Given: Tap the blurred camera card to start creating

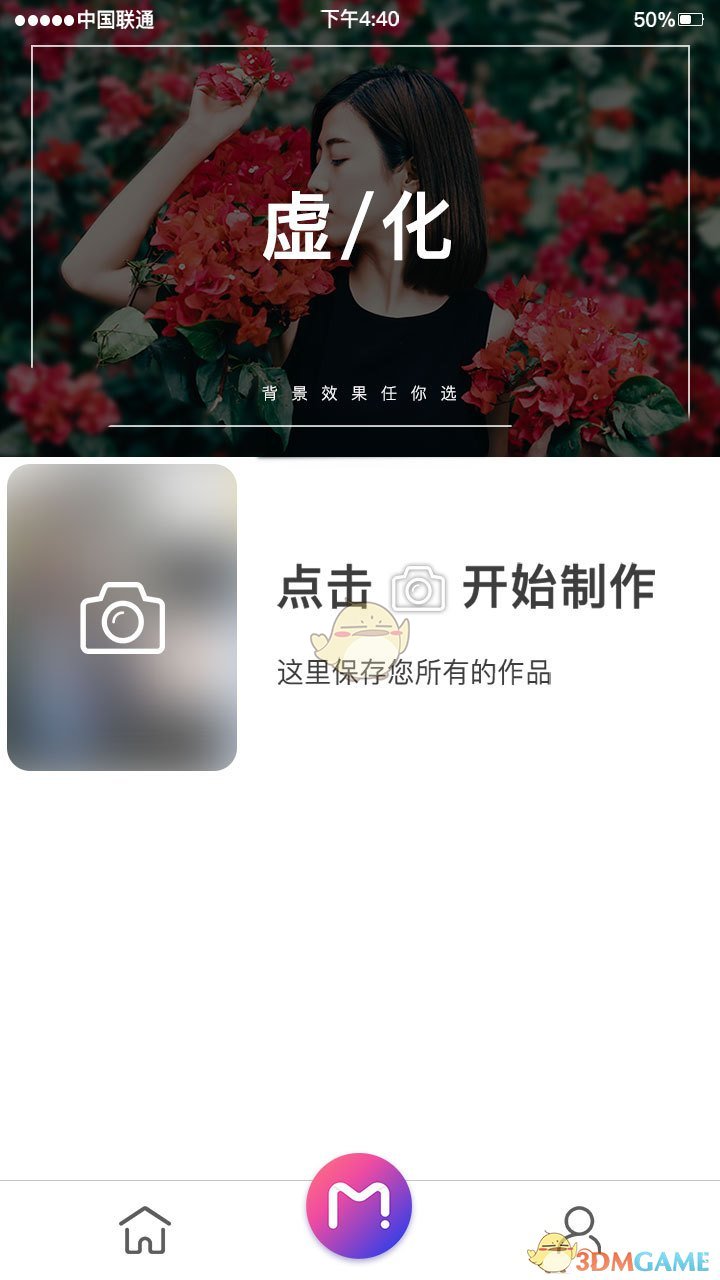Looking at the screenshot, I should pyautogui.click(x=122, y=617).
